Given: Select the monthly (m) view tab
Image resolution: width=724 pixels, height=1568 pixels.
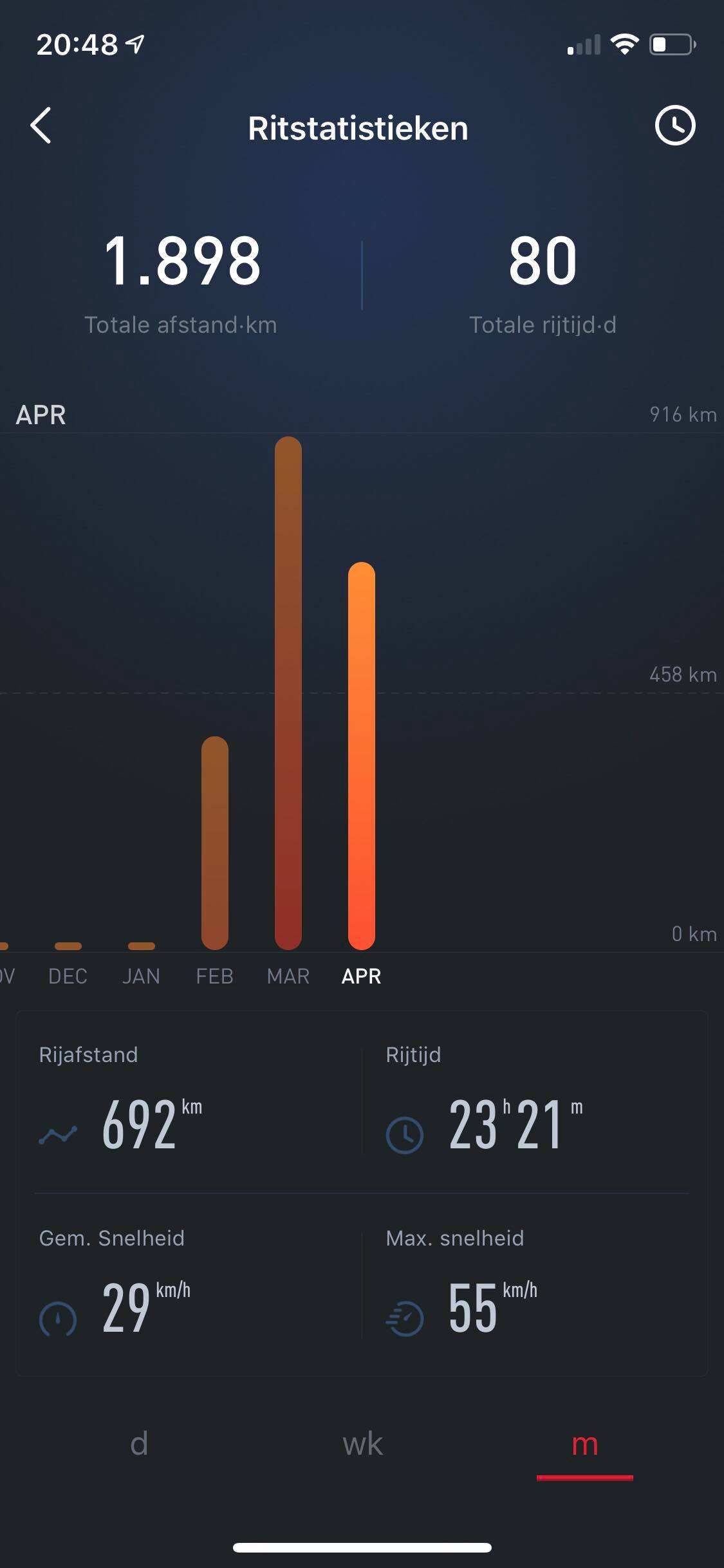Looking at the screenshot, I should point(584,1444).
